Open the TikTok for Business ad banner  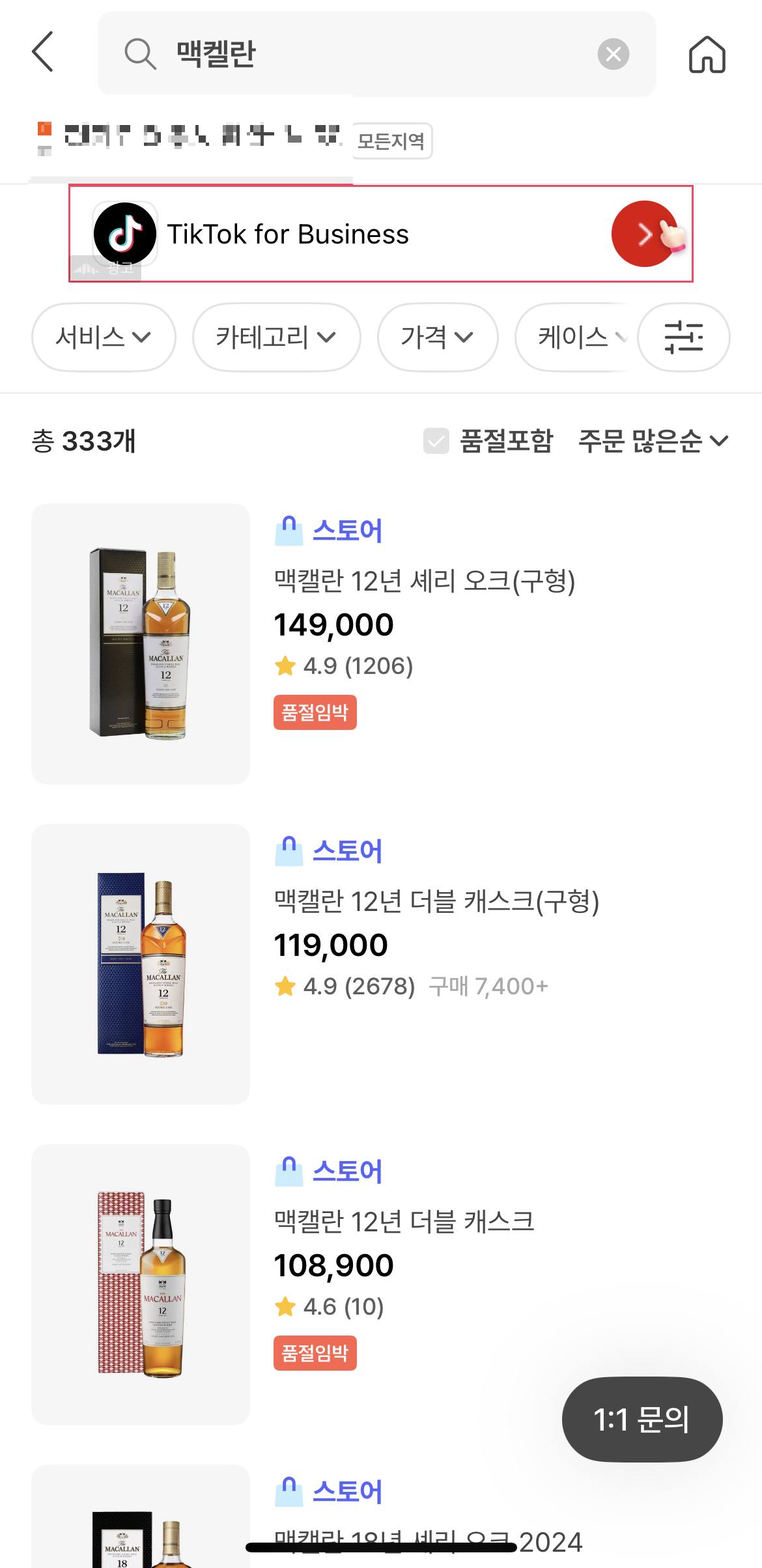coord(381,234)
